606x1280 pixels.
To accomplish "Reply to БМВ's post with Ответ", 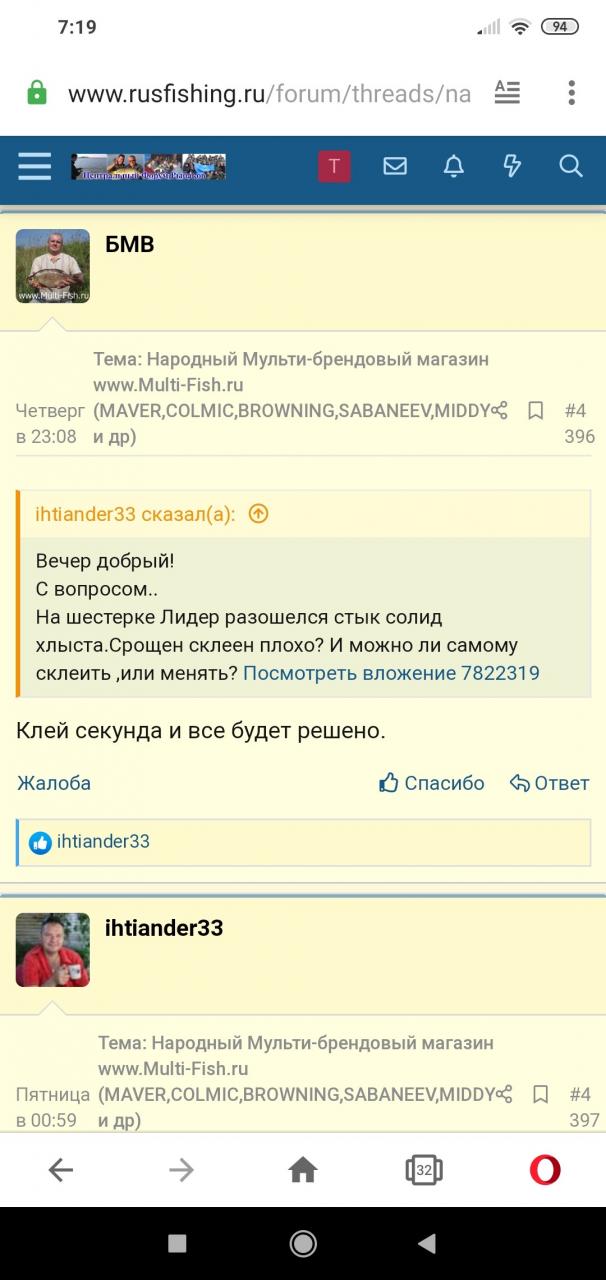I will pyautogui.click(x=549, y=783).
